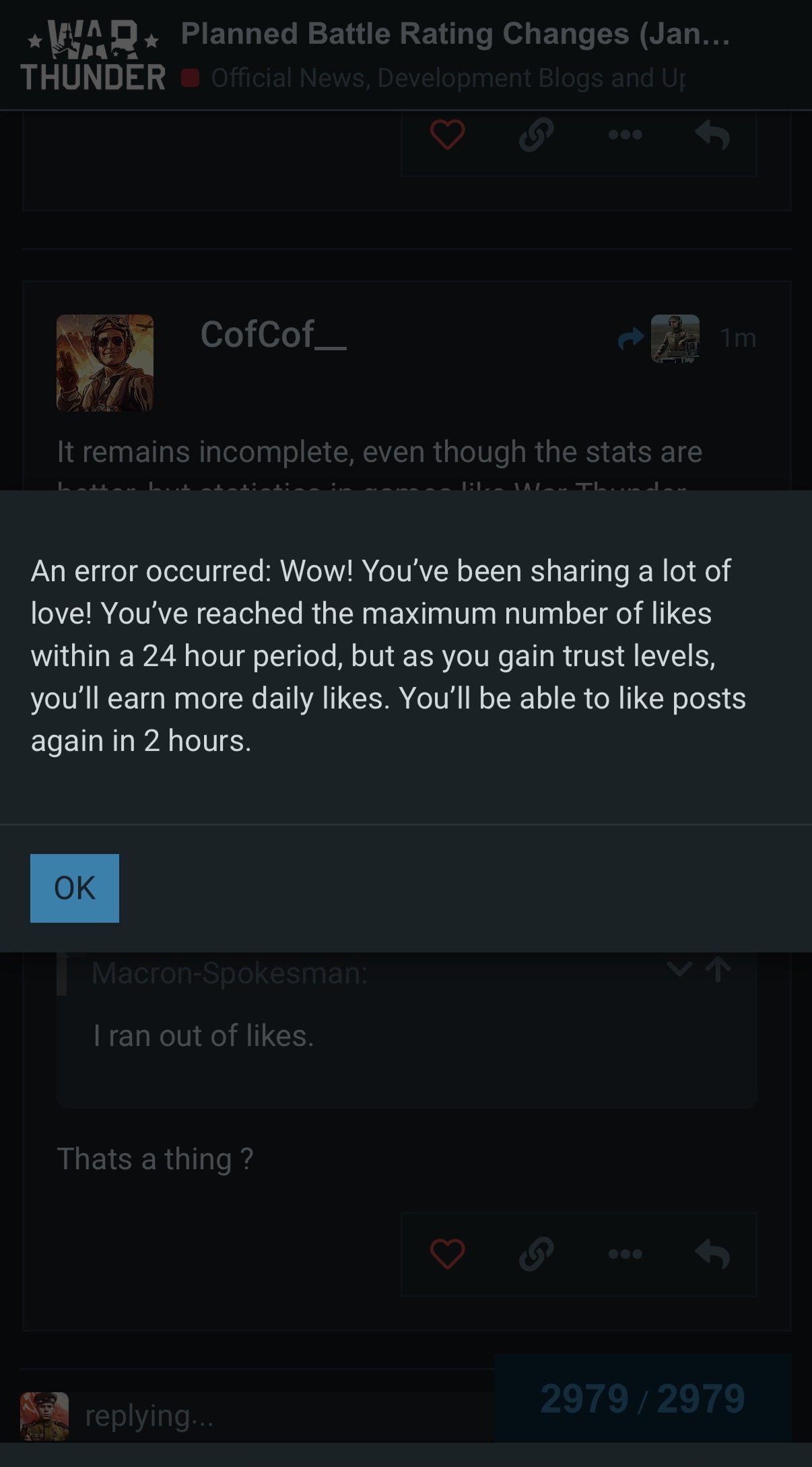Open the 2979 / 2979 topic progress navigator
The image size is (812, 1467).
click(x=642, y=1398)
